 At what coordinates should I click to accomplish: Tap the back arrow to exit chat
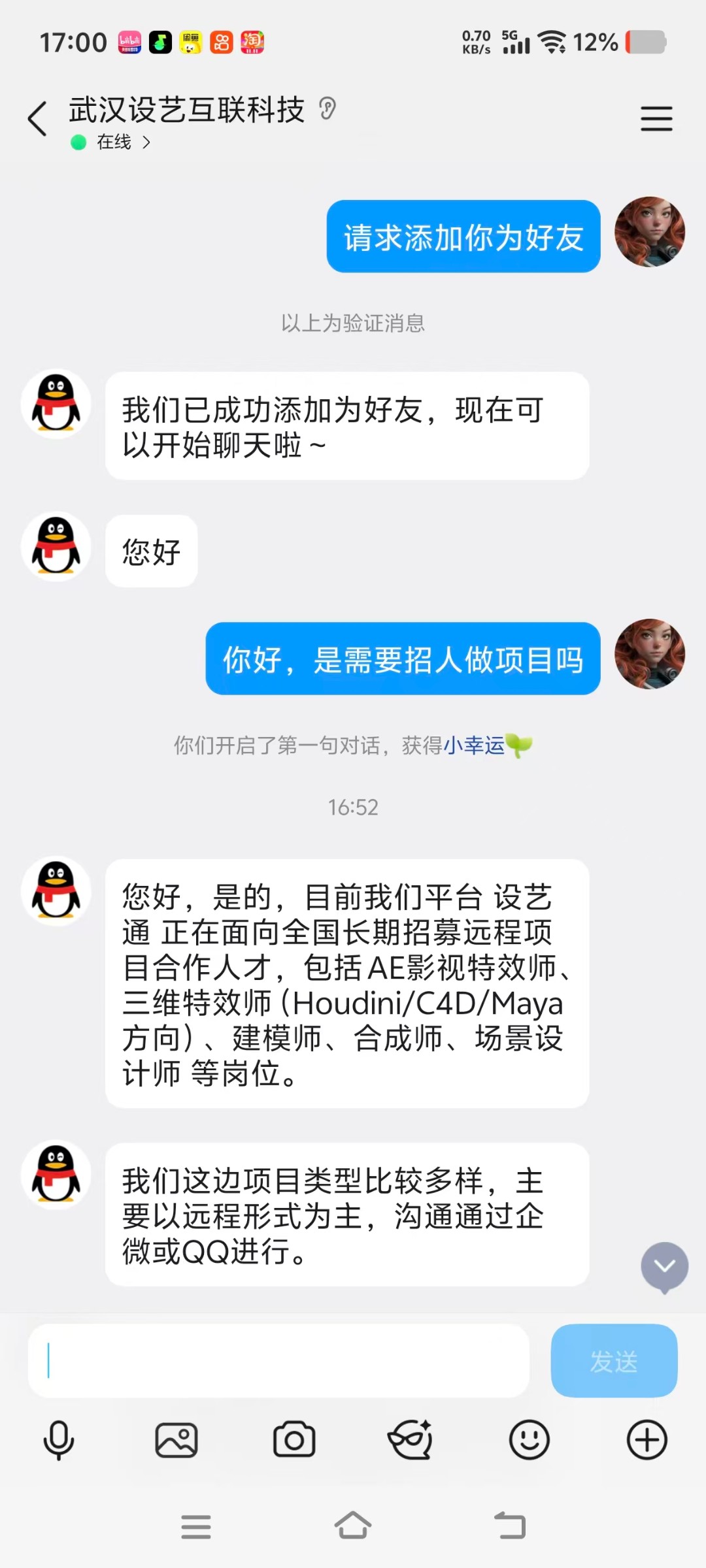(x=37, y=119)
